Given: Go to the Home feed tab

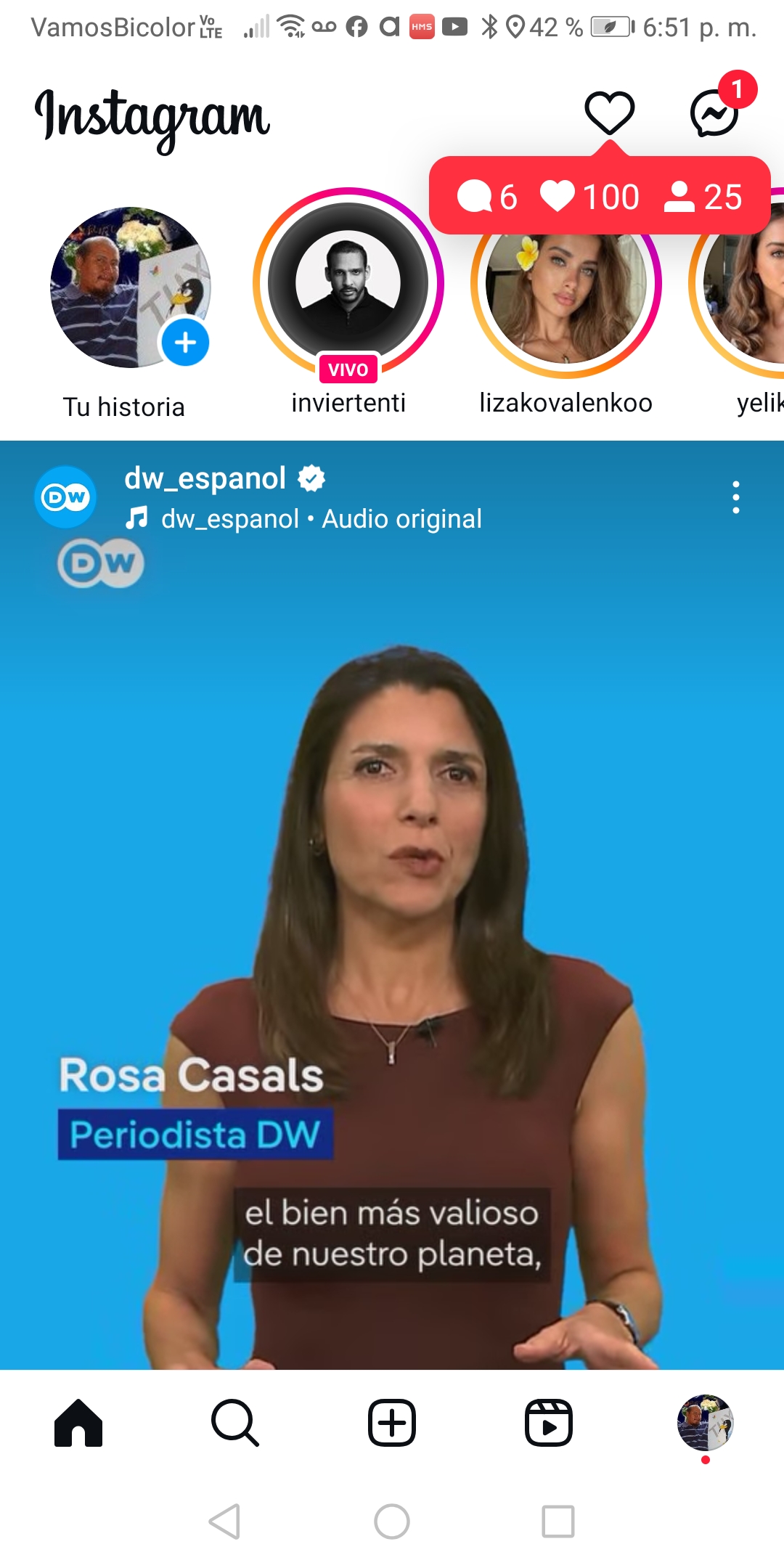Looking at the screenshot, I should pos(78,1423).
